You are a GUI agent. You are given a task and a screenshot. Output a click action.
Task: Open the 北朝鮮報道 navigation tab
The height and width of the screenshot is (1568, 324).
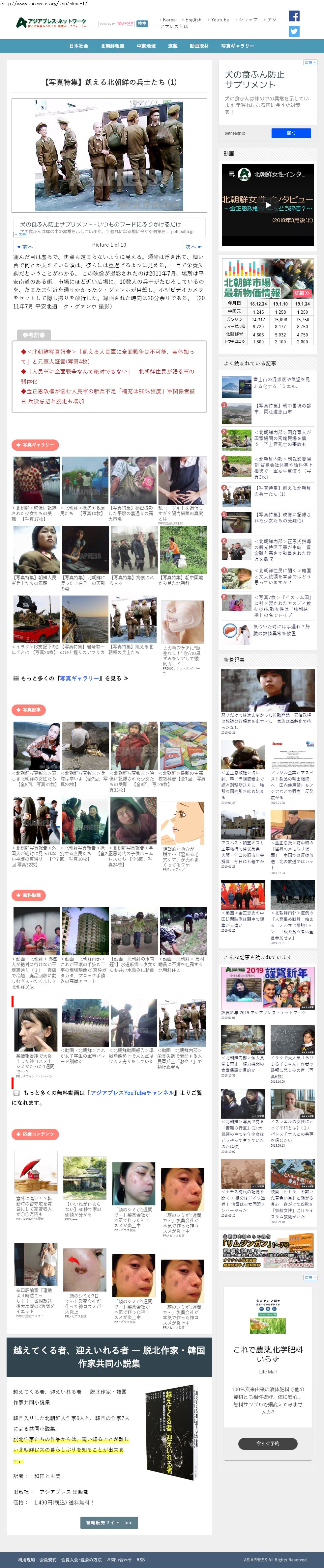(112, 46)
